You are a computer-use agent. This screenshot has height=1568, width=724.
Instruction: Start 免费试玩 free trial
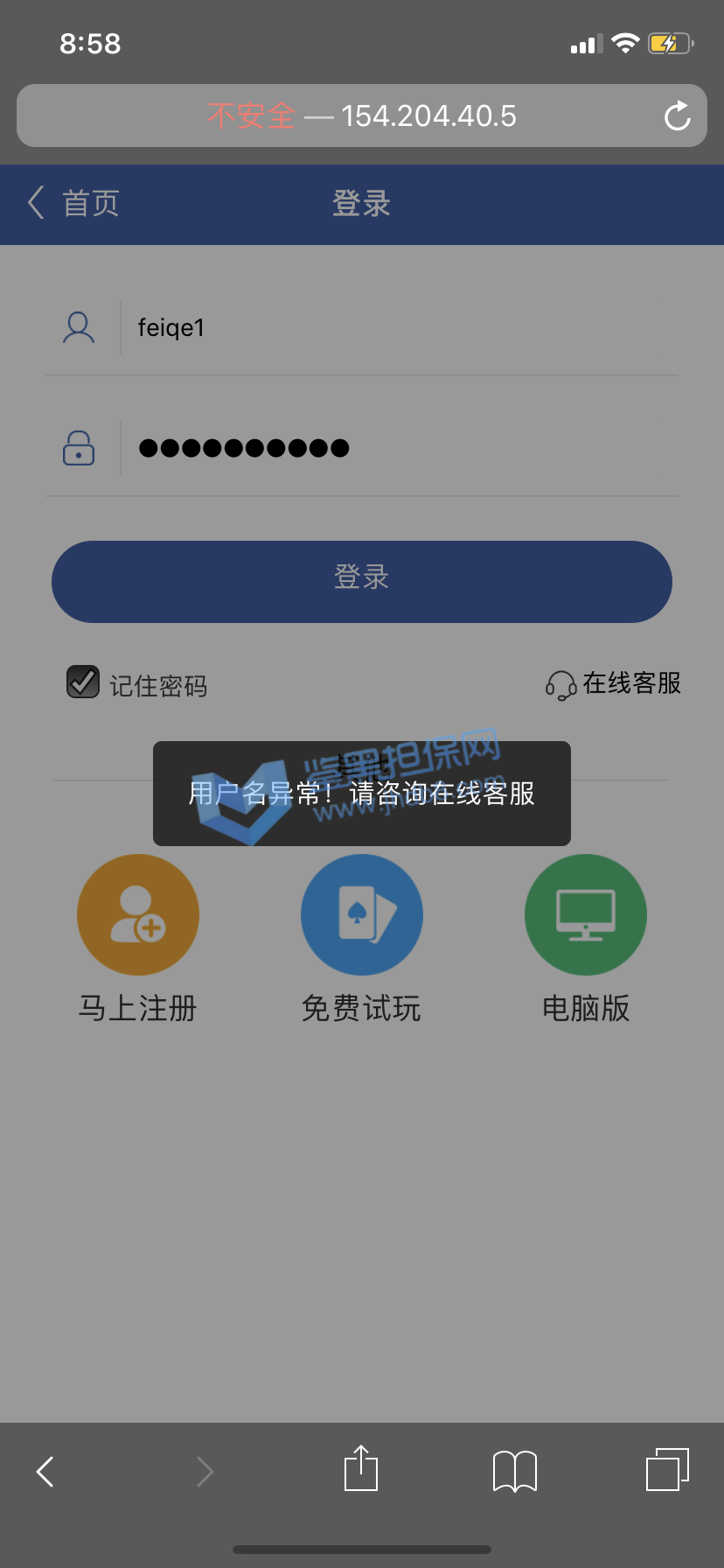[x=362, y=915]
